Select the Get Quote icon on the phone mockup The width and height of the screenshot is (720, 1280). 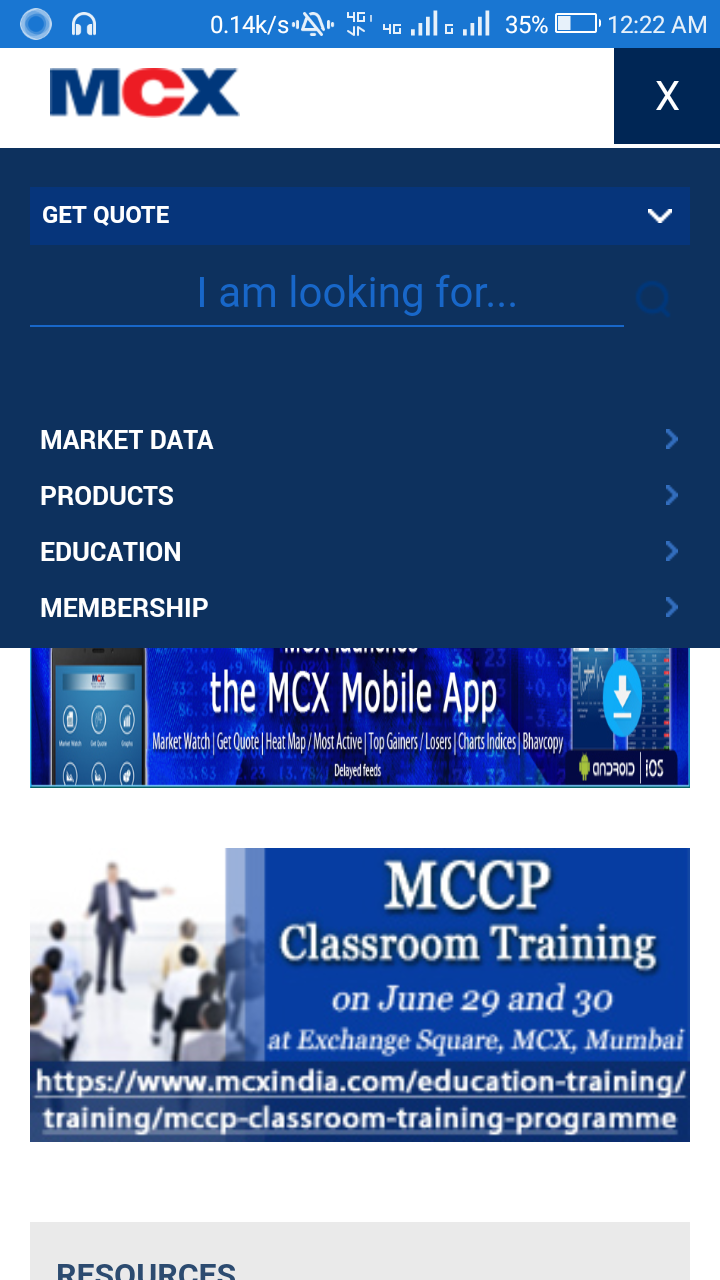(98, 718)
